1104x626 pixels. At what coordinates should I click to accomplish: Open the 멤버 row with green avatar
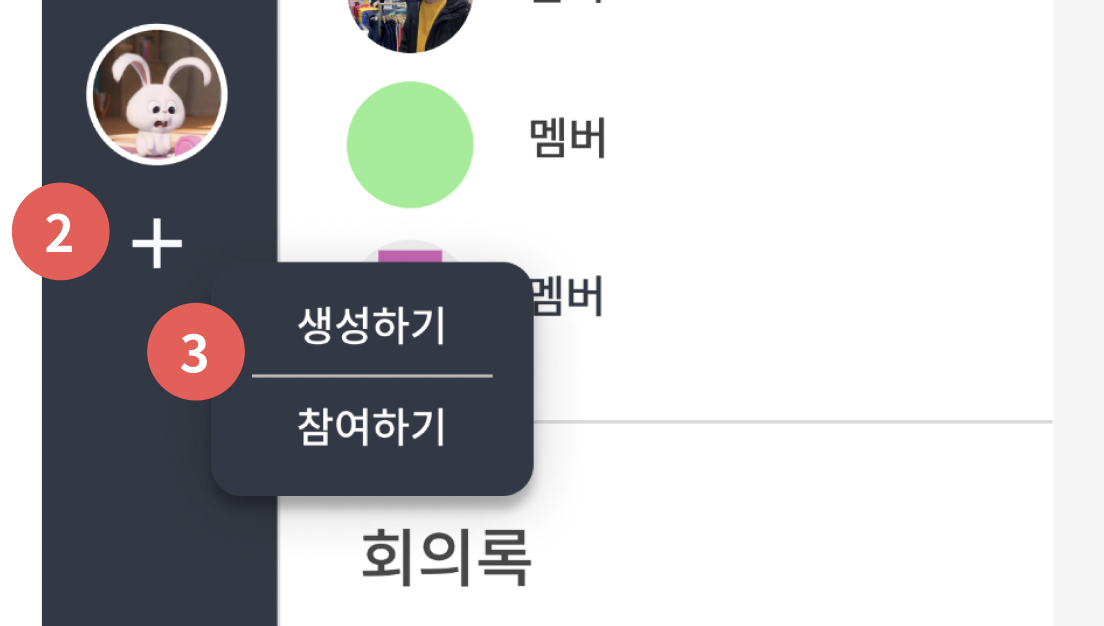665,145
